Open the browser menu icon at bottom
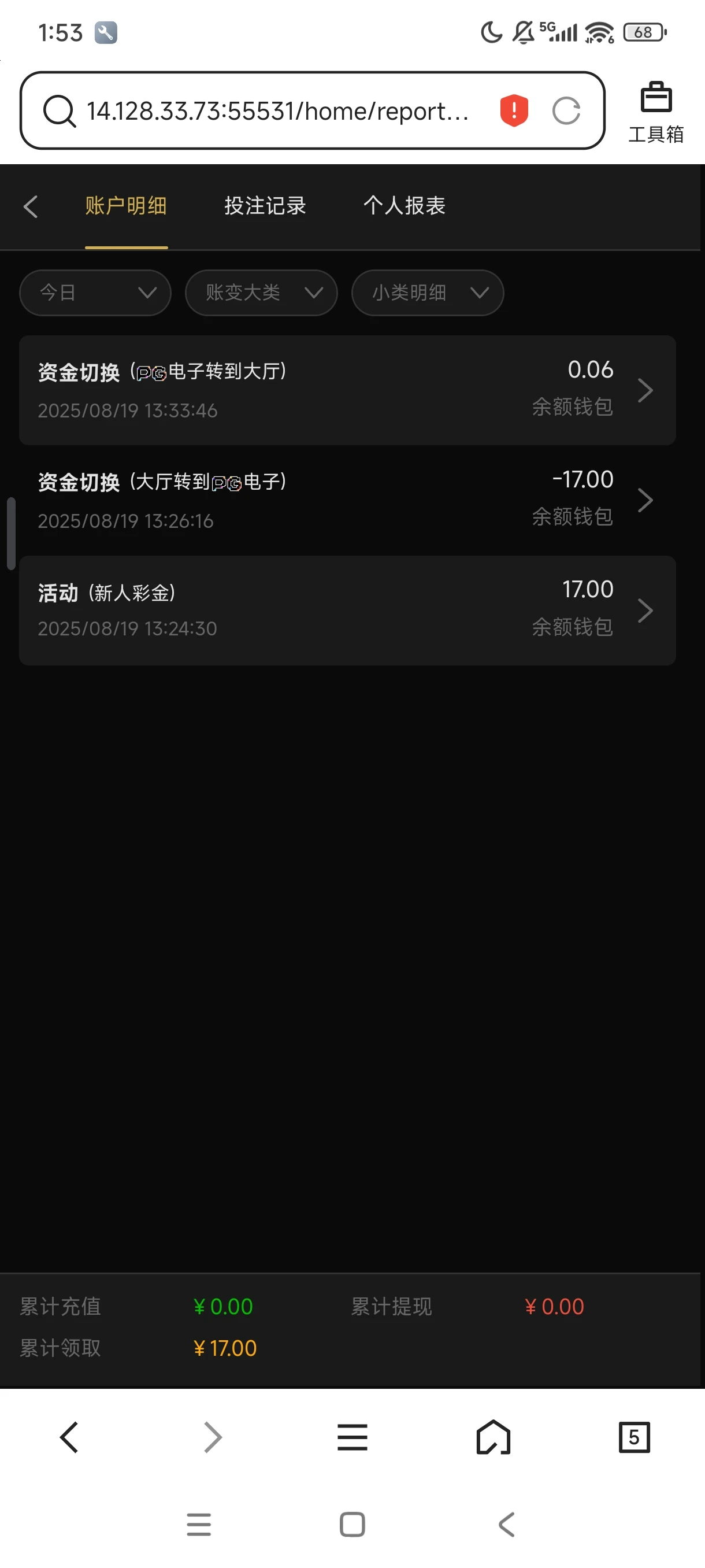Screen dimensions: 705x1568 click(x=352, y=1437)
